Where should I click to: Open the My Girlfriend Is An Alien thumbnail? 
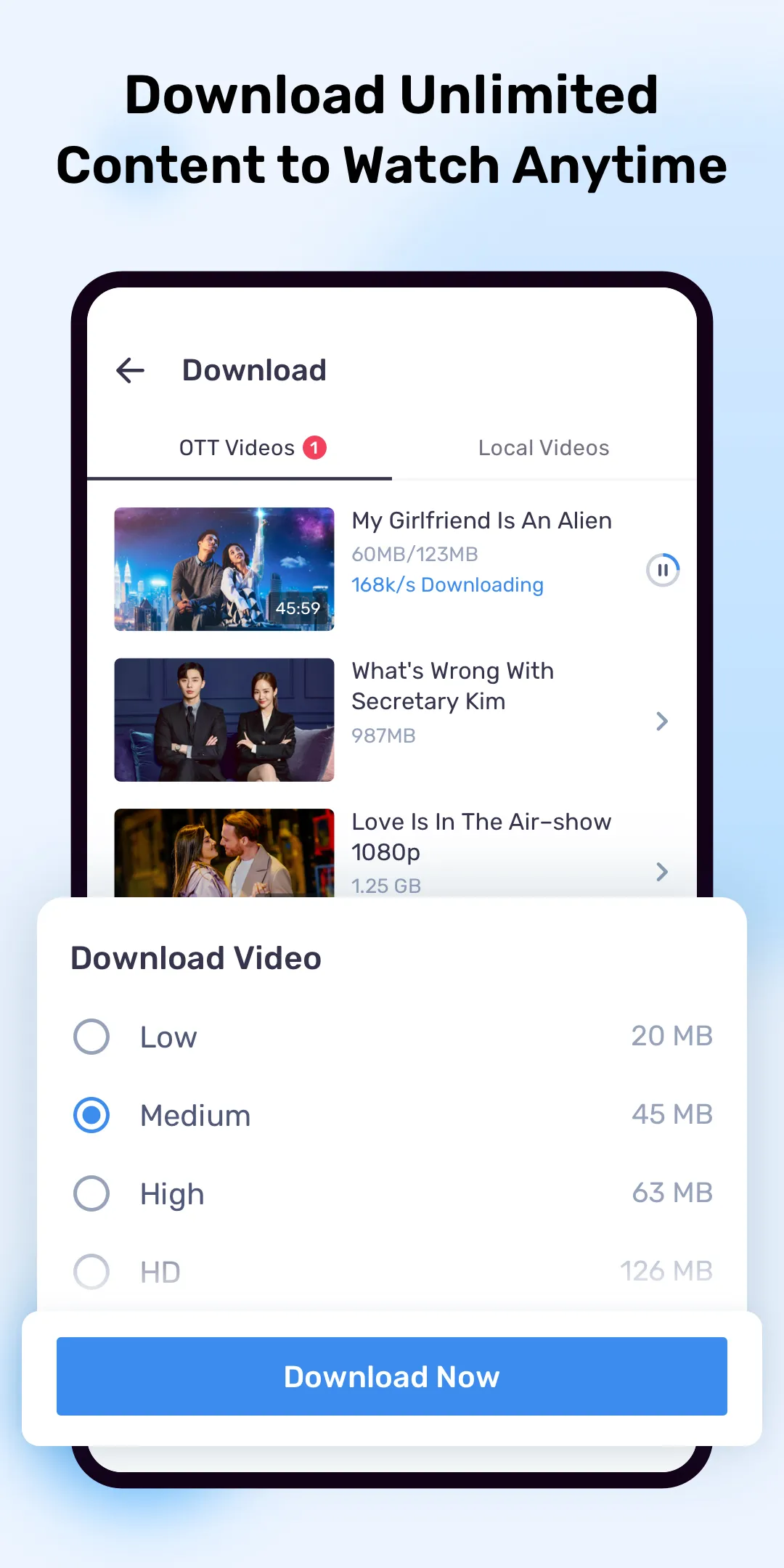224,568
